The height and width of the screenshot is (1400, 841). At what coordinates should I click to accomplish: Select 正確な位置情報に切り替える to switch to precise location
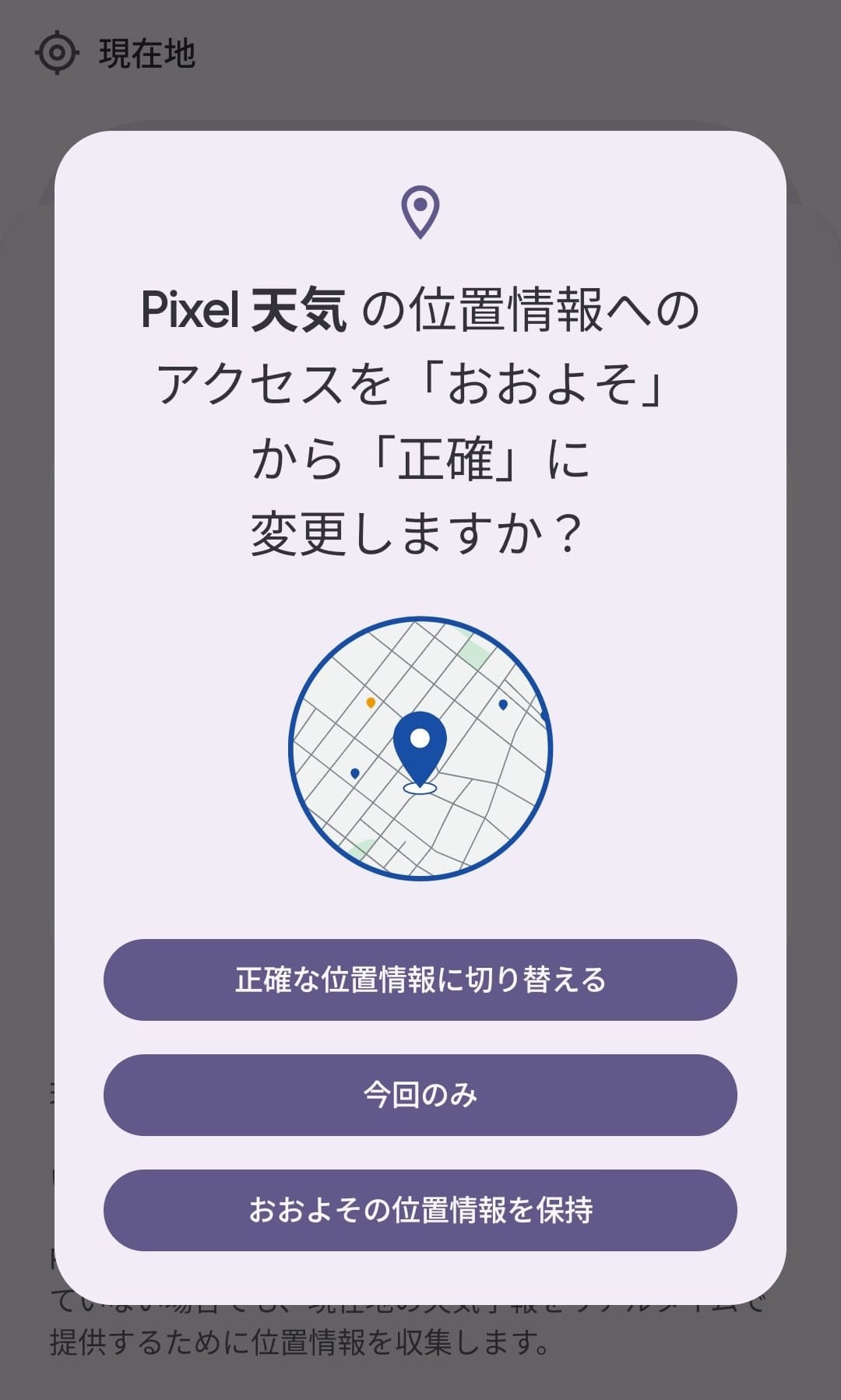pyautogui.click(x=419, y=980)
